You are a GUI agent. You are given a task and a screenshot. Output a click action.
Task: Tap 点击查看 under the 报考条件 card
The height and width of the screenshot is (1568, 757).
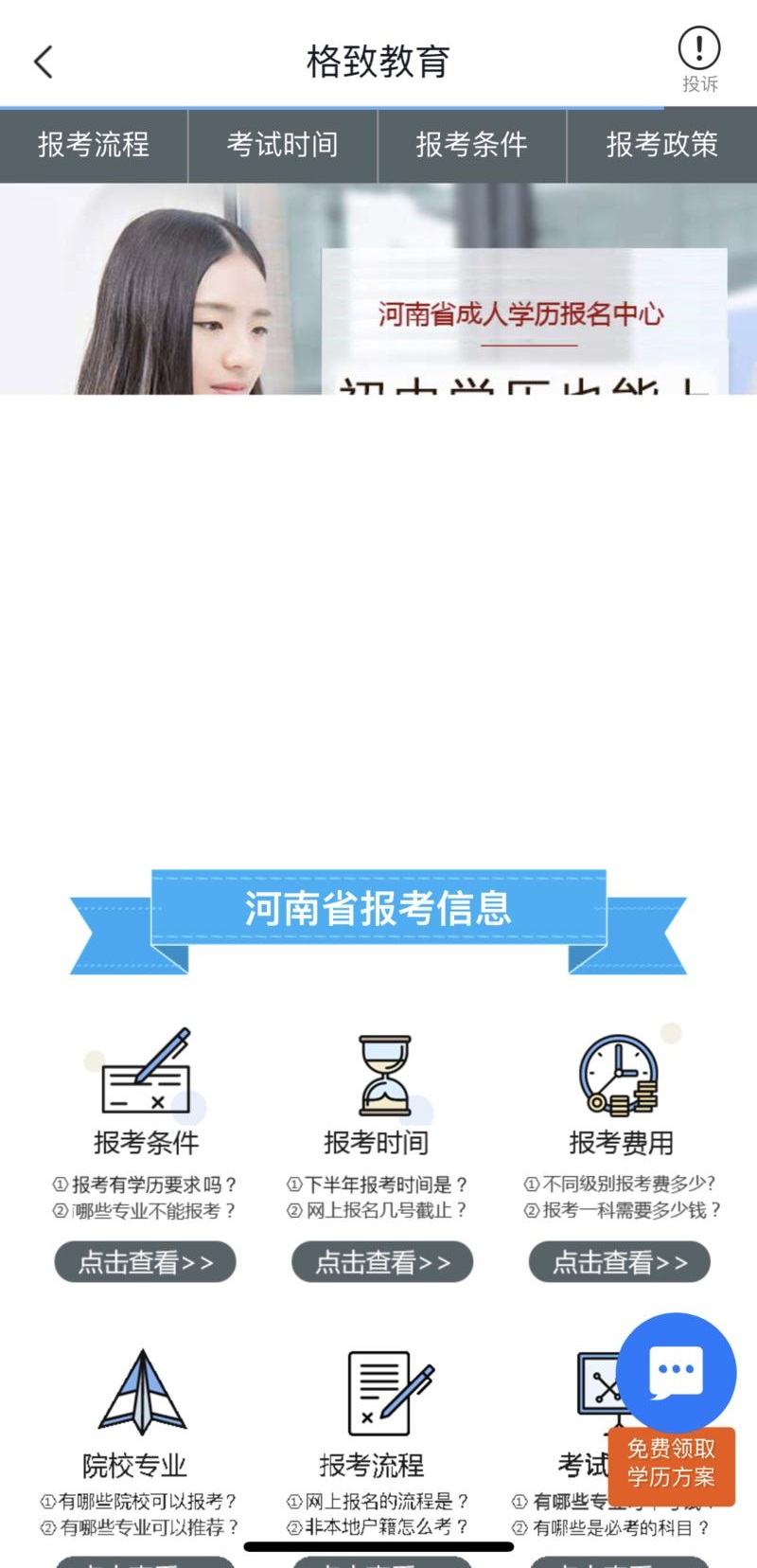point(145,1262)
